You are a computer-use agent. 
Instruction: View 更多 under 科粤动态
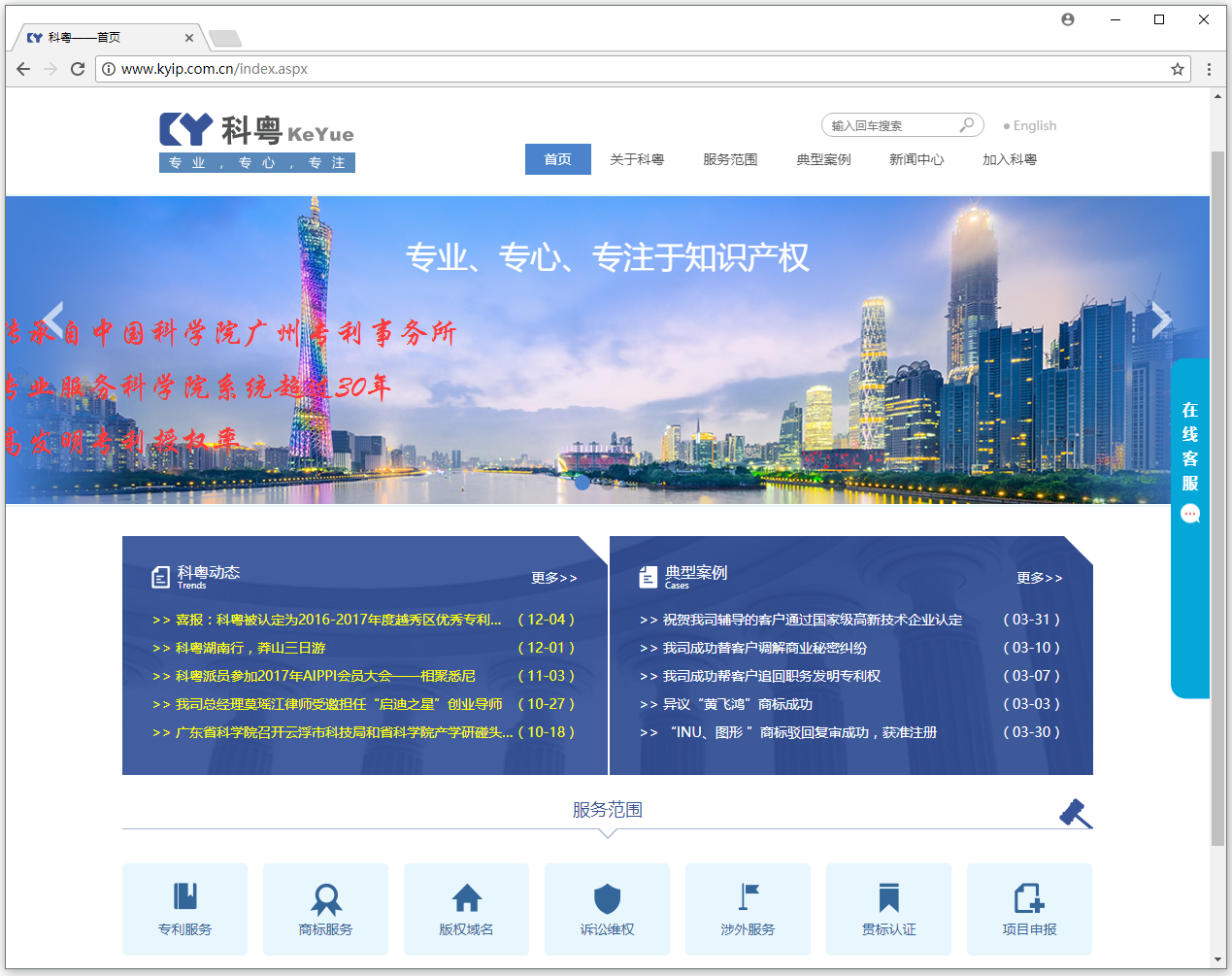pyautogui.click(x=553, y=578)
